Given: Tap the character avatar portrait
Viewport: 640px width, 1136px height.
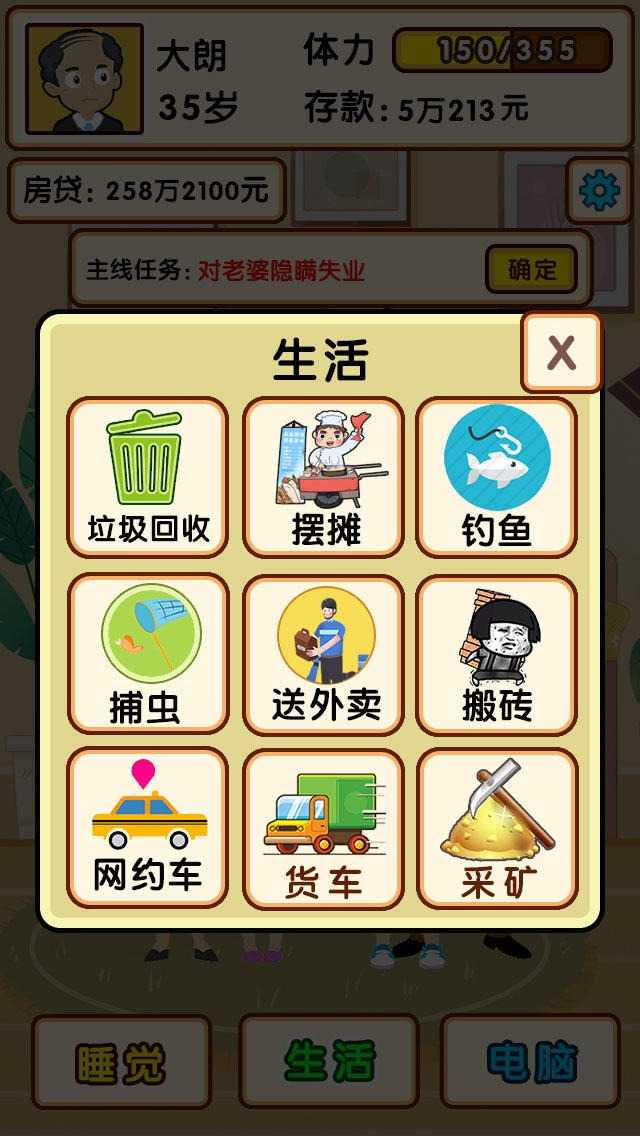Looking at the screenshot, I should tap(84, 80).
